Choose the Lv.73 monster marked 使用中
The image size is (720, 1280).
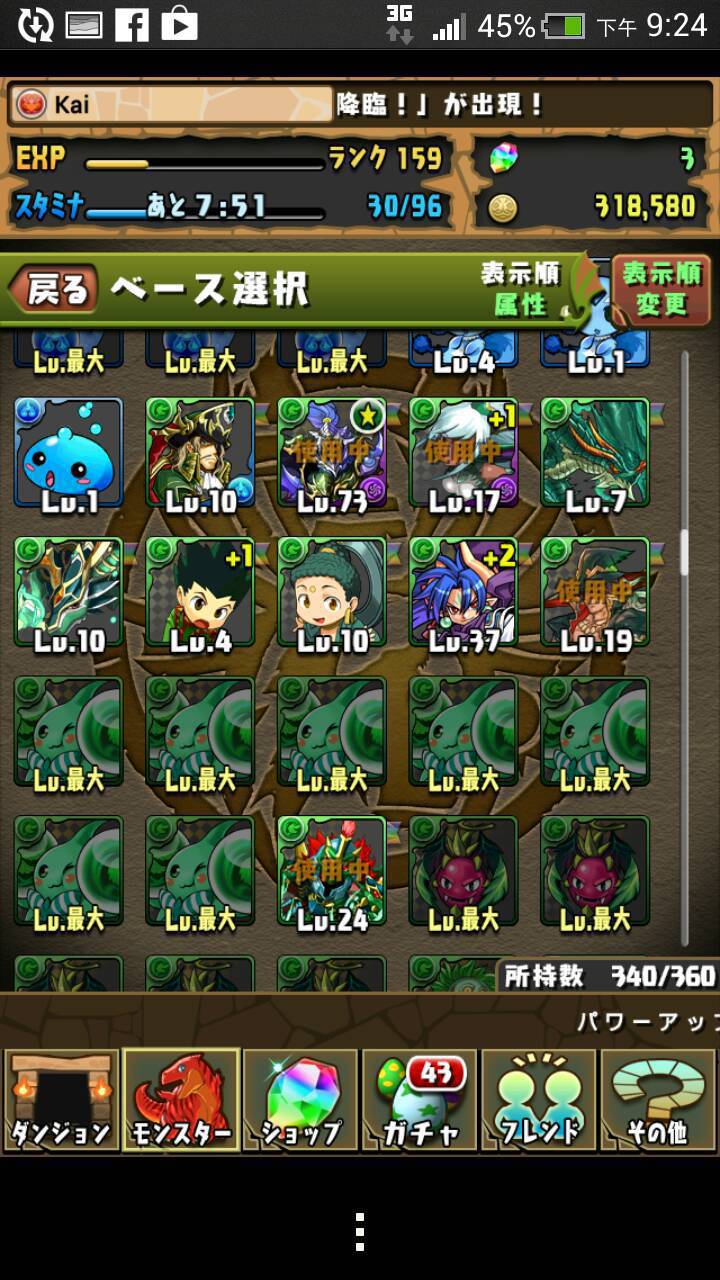pyautogui.click(x=333, y=453)
